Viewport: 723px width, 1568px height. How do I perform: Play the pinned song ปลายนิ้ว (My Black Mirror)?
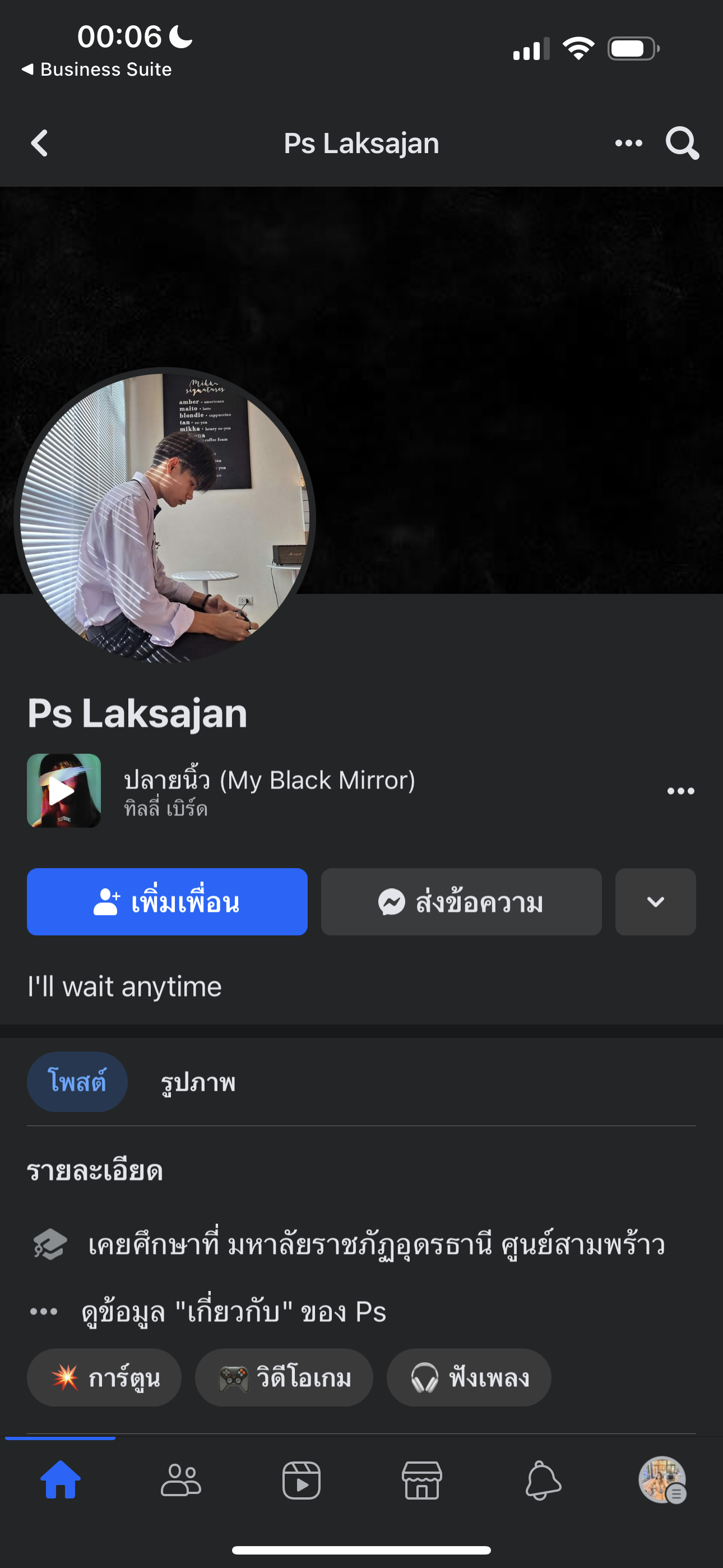click(63, 791)
